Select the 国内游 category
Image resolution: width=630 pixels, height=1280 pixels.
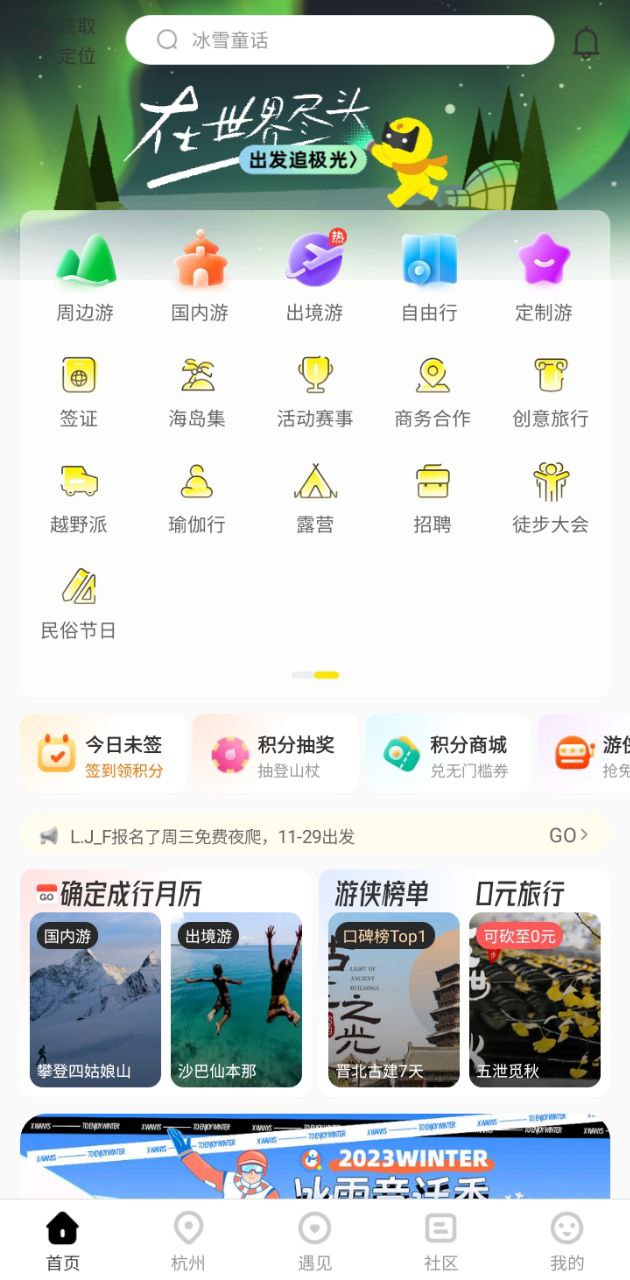click(200, 278)
